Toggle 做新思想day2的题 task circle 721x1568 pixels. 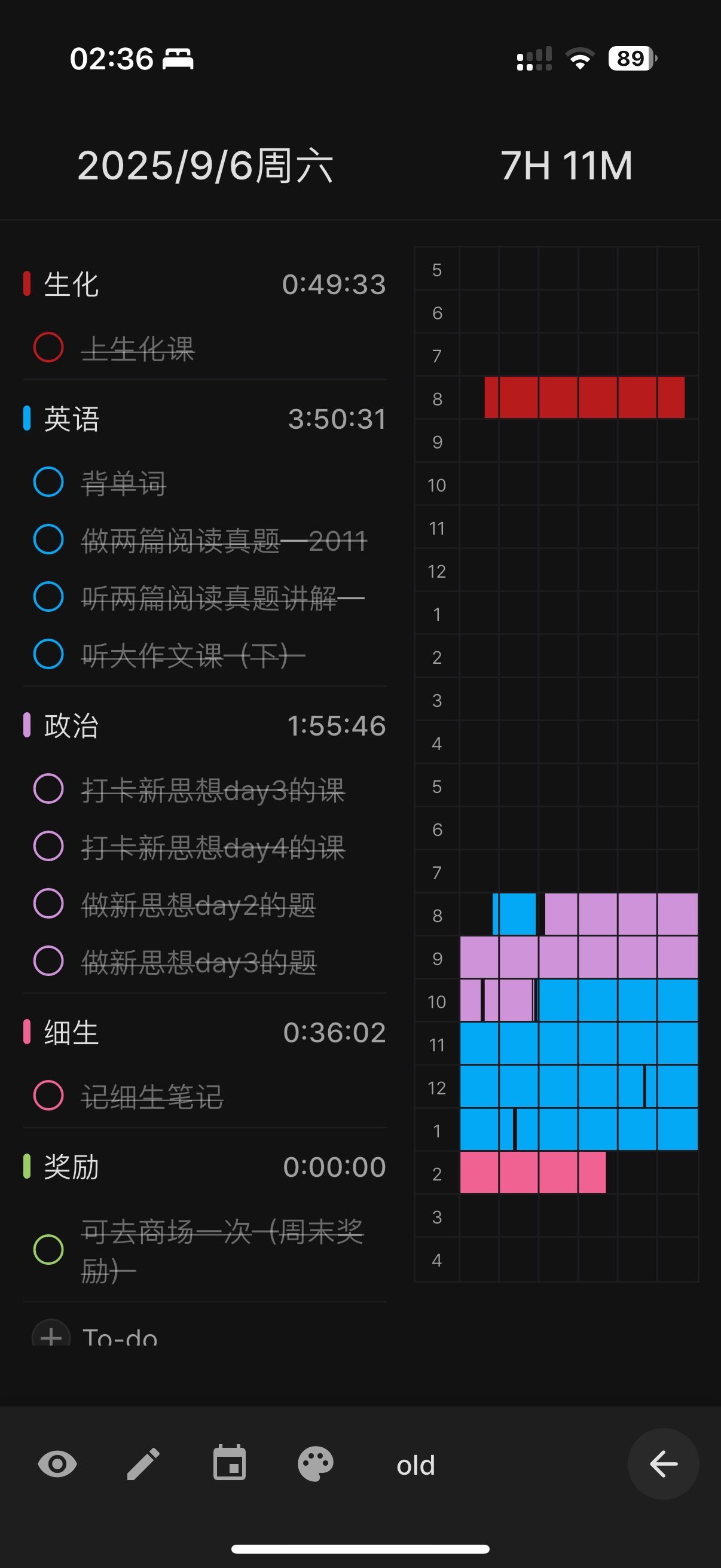pos(48,903)
